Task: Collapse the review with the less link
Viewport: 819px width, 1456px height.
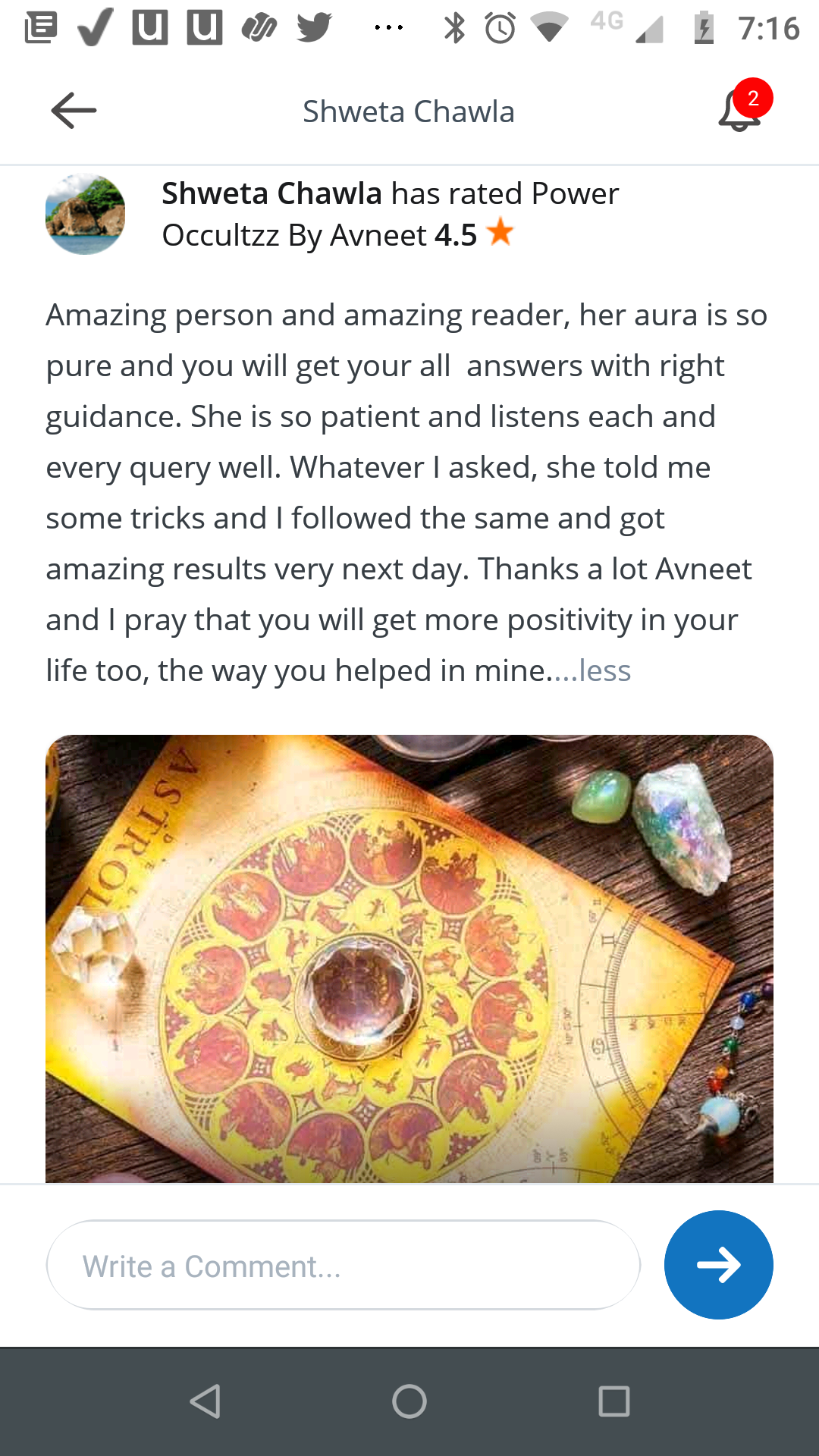Action: (x=604, y=671)
